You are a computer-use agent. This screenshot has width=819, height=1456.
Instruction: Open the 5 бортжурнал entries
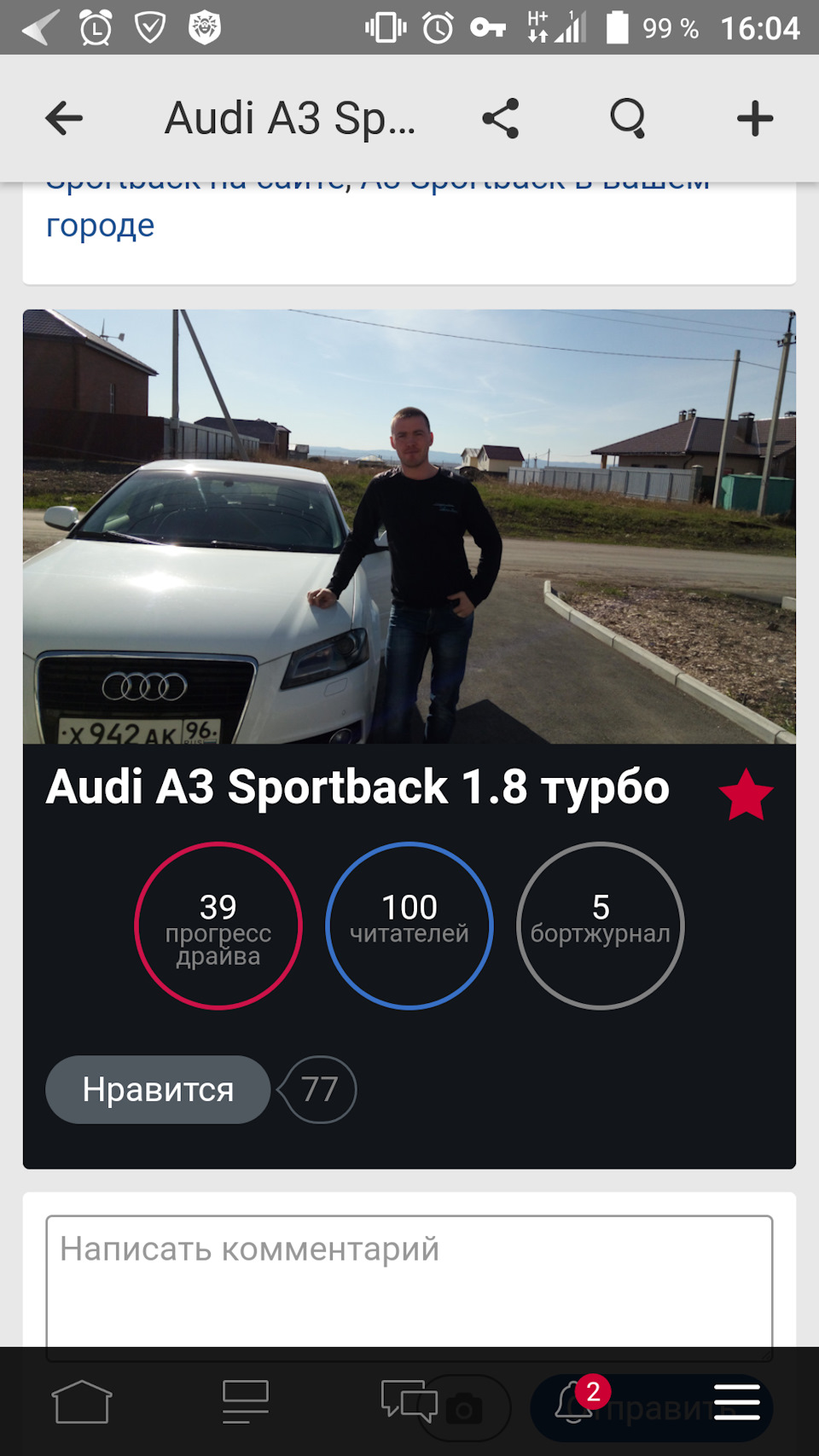pyautogui.click(x=600, y=925)
